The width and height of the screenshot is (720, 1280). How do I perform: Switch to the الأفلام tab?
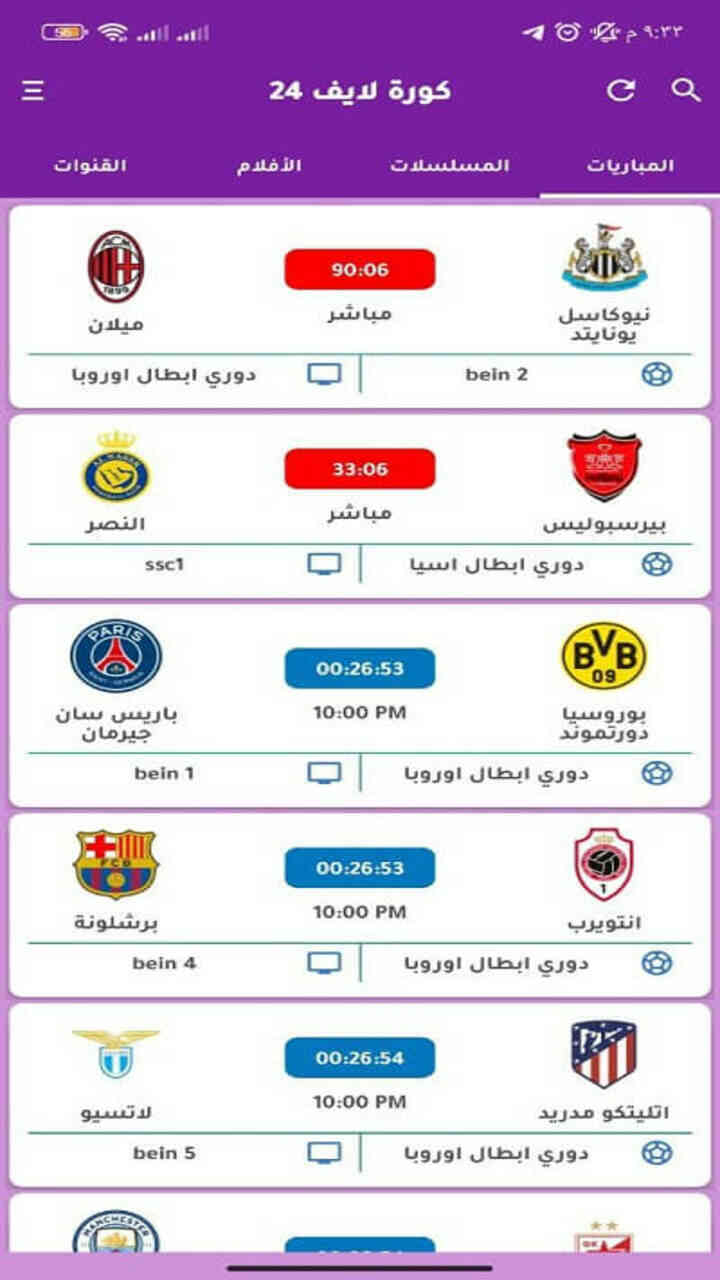coord(269,165)
